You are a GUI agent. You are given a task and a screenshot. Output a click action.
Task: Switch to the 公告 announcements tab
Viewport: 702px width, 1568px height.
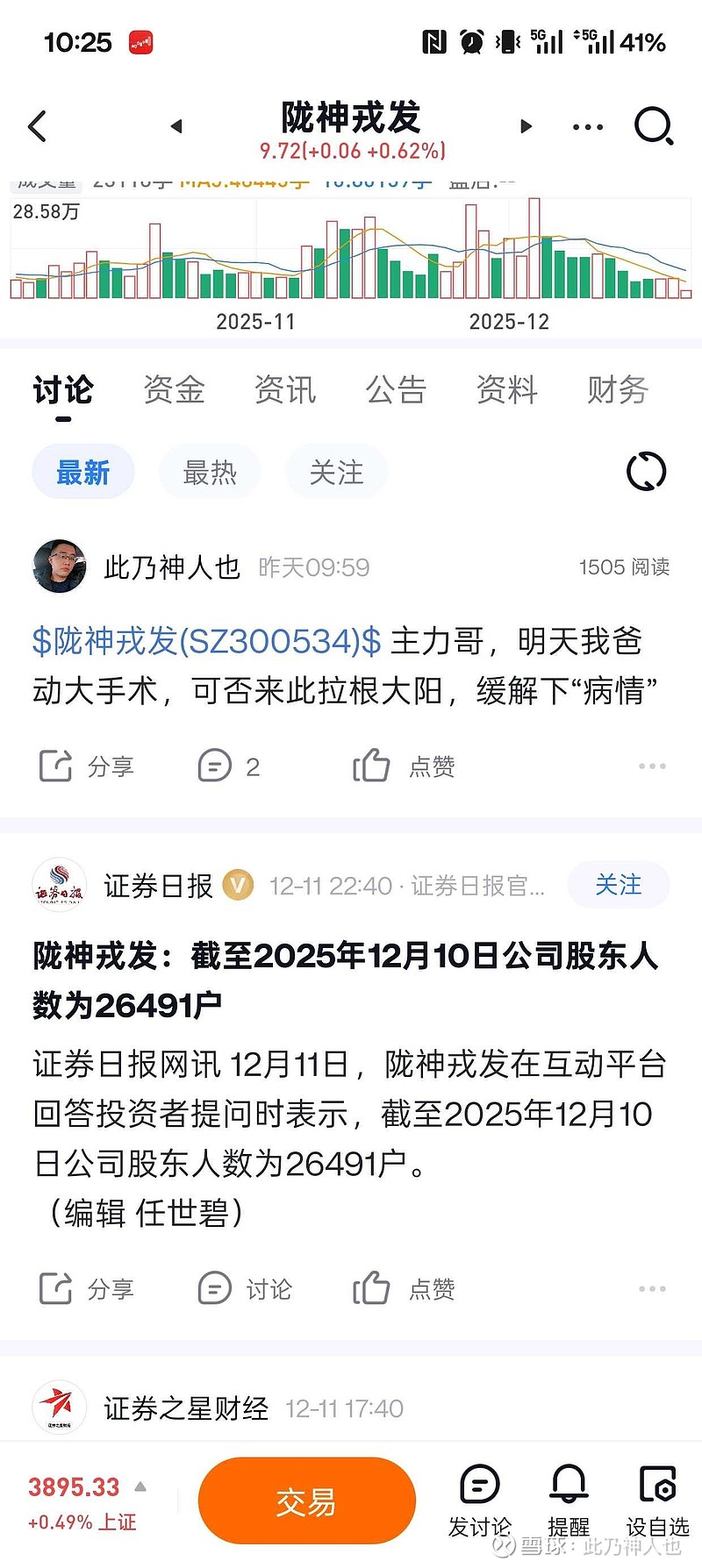(396, 390)
